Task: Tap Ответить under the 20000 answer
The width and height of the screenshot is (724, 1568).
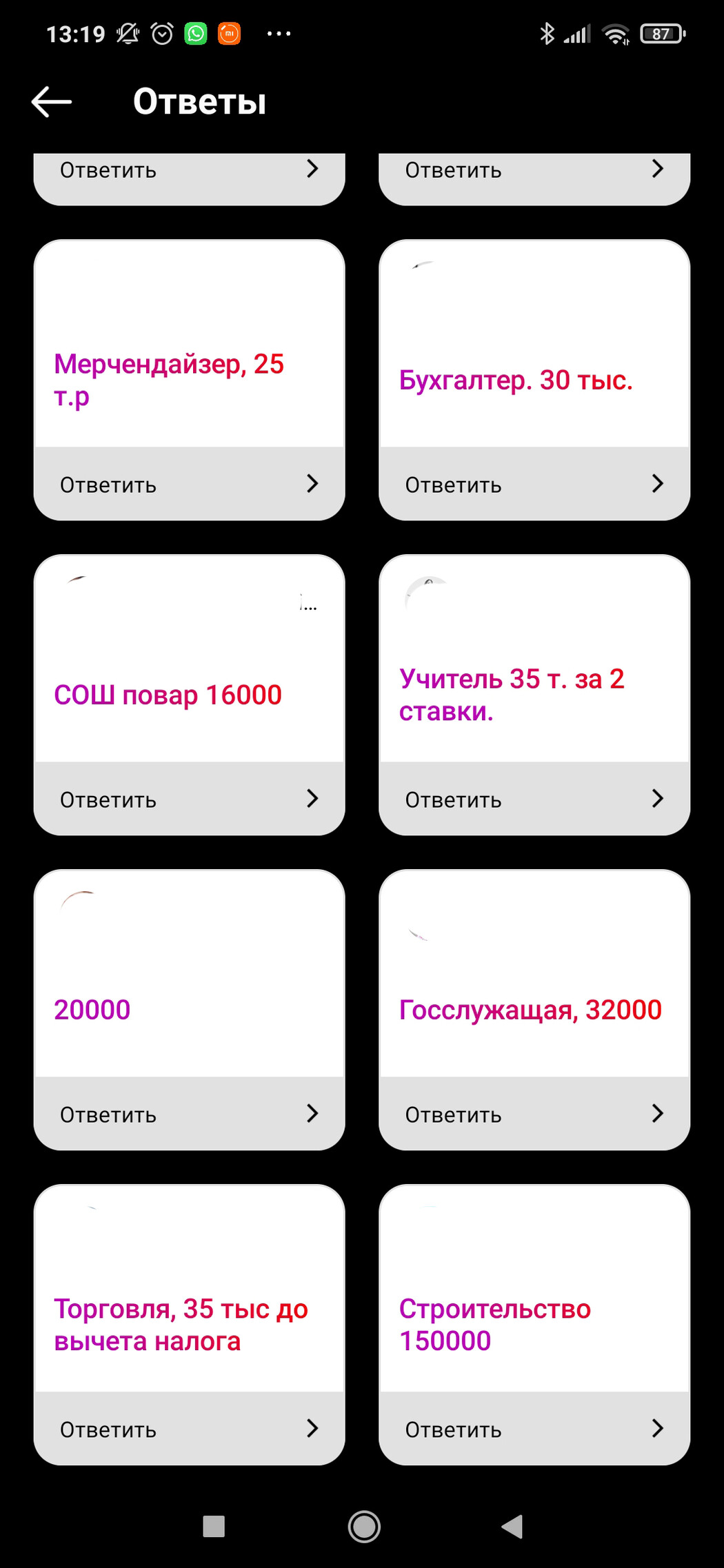Action: point(189,1114)
